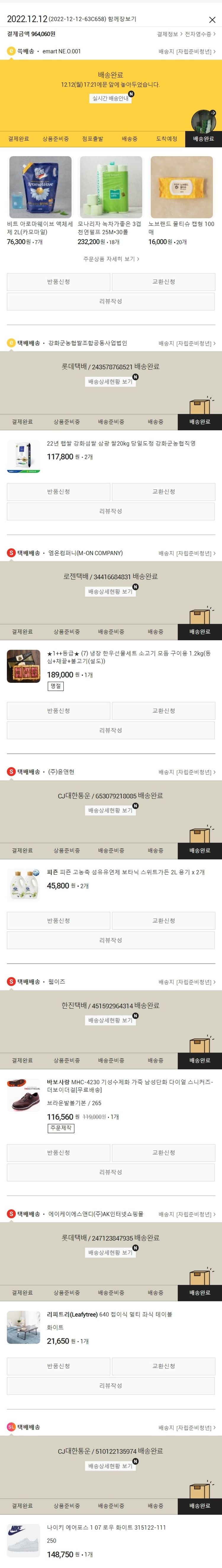Tap 실시간 배송안내 button

click(110, 98)
